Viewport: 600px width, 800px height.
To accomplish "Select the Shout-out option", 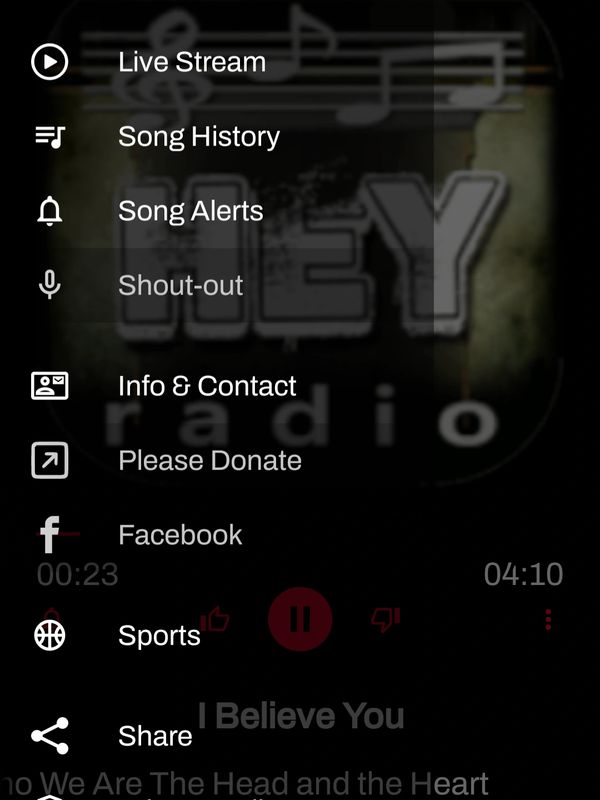I will coord(180,286).
